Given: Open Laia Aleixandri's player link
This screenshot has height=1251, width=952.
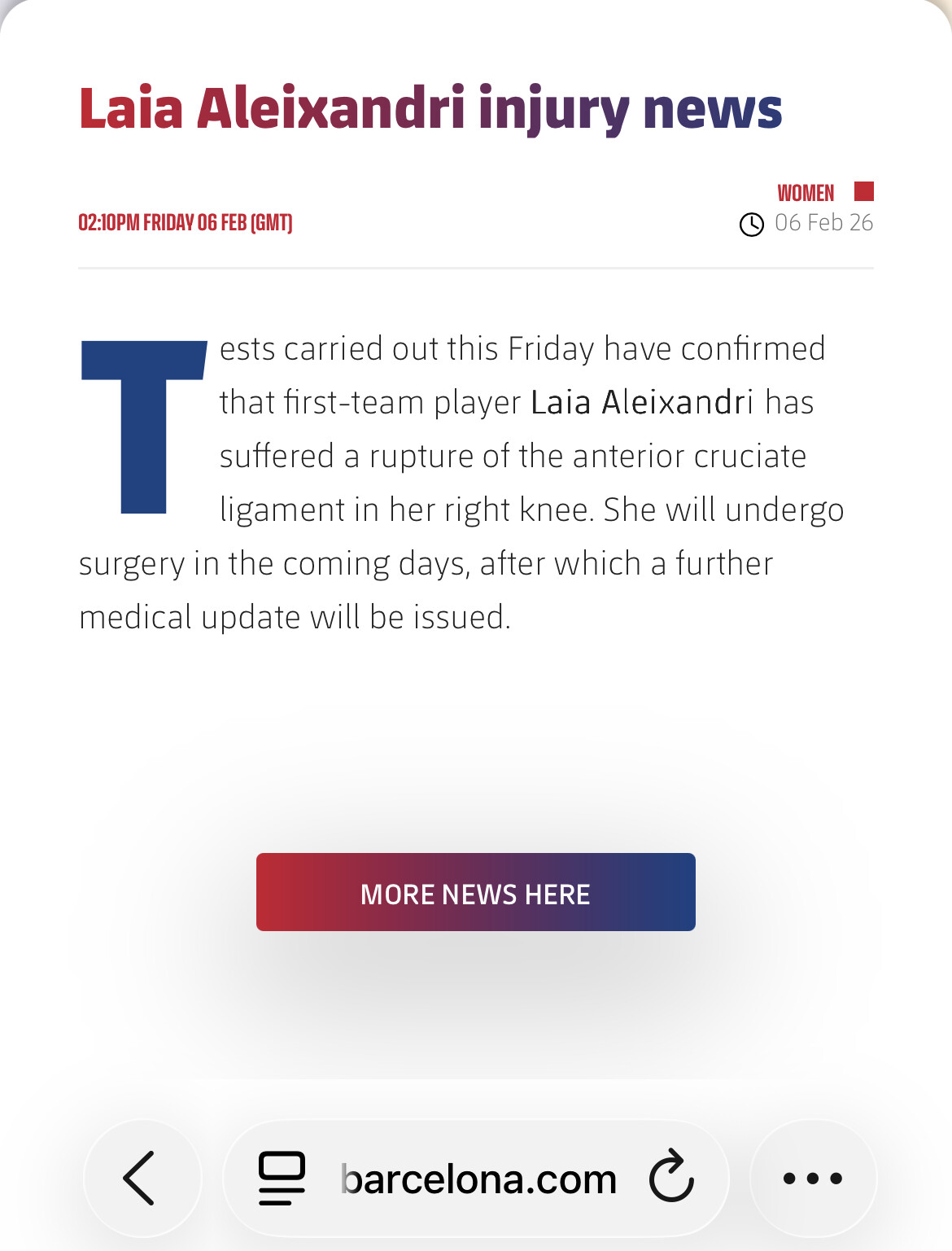Looking at the screenshot, I should (x=641, y=402).
